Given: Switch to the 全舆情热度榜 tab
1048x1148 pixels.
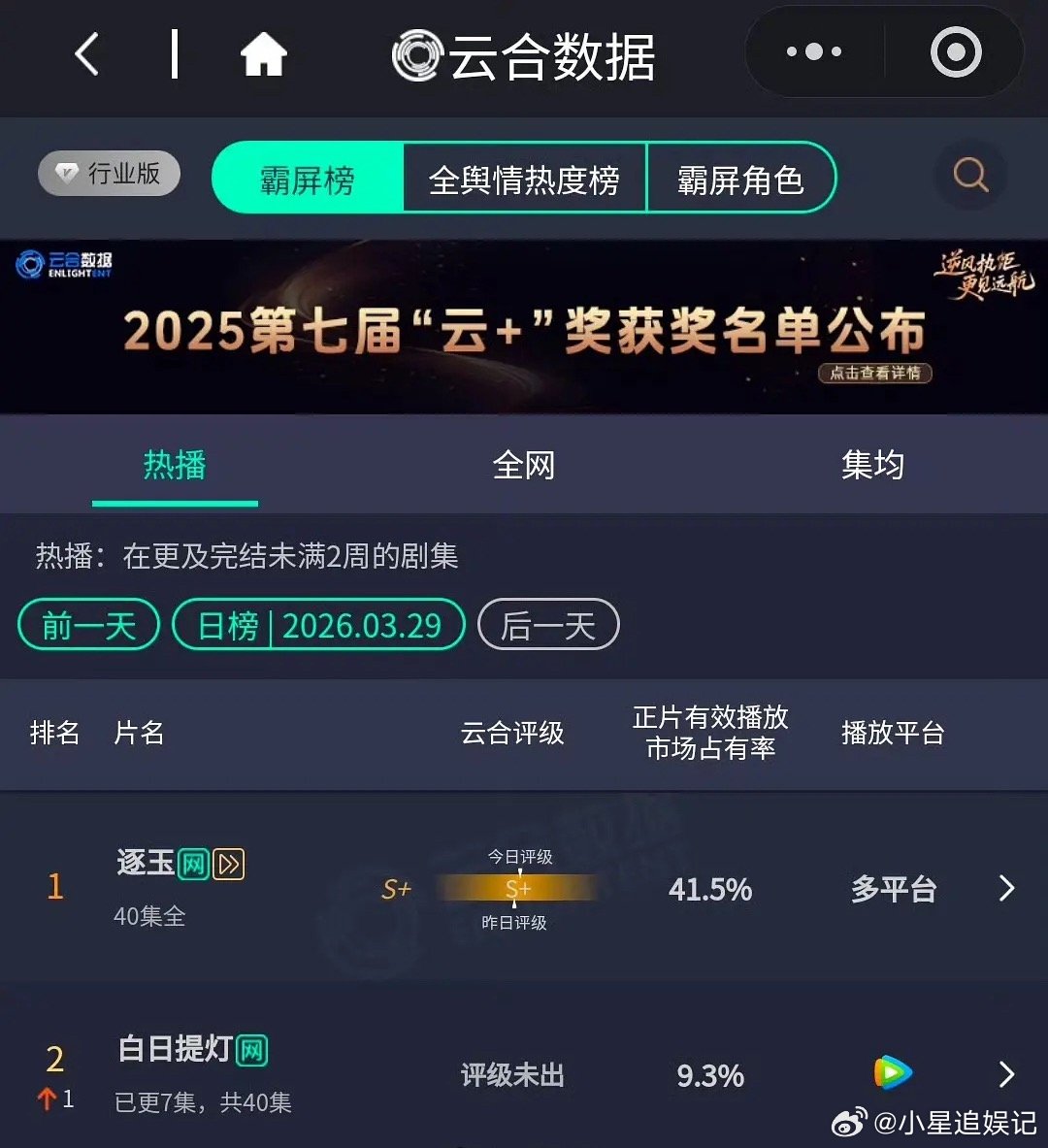Looking at the screenshot, I should 524,179.
